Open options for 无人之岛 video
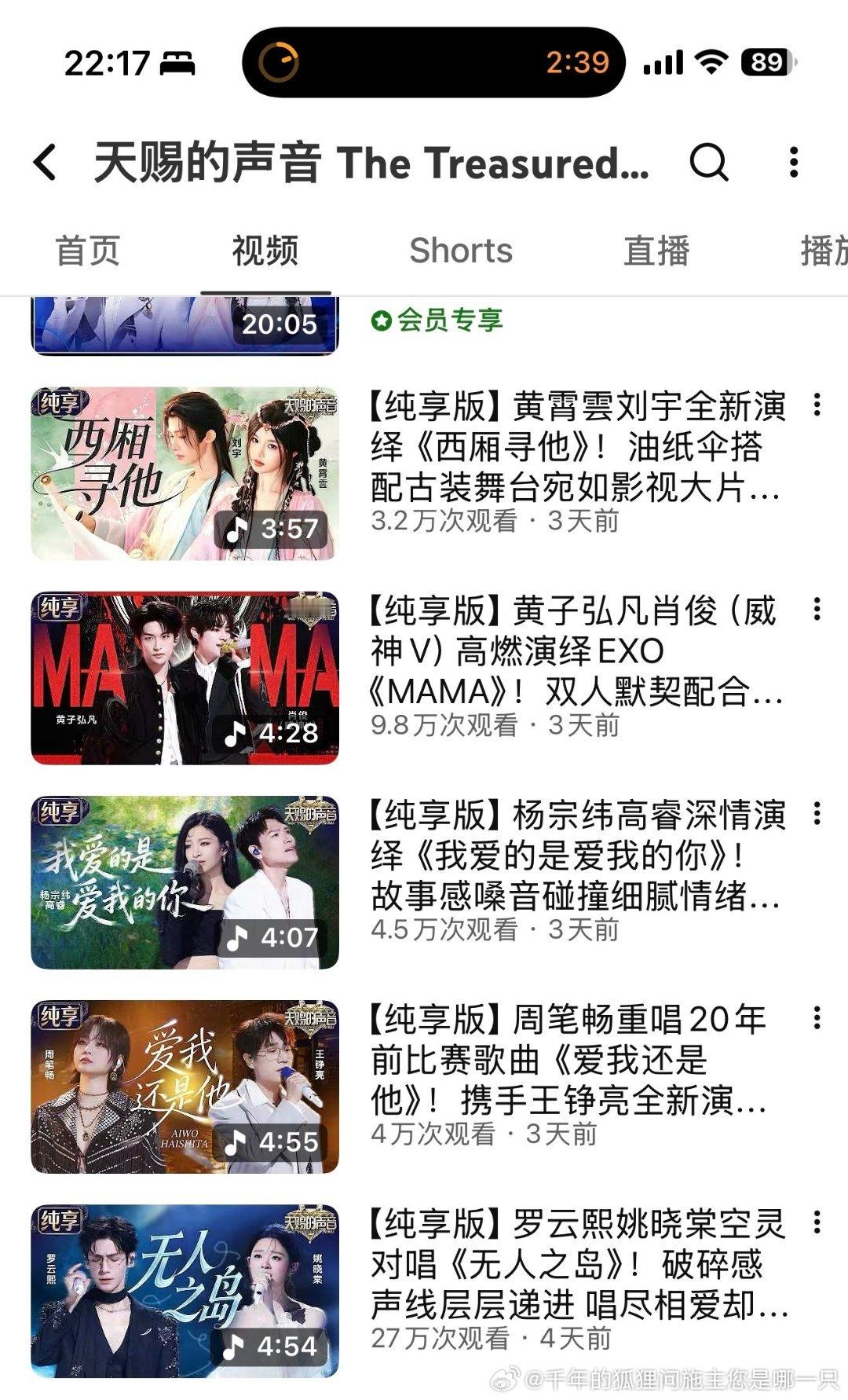The height and width of the screenshot is (1400, 848). coord(817,1222)
